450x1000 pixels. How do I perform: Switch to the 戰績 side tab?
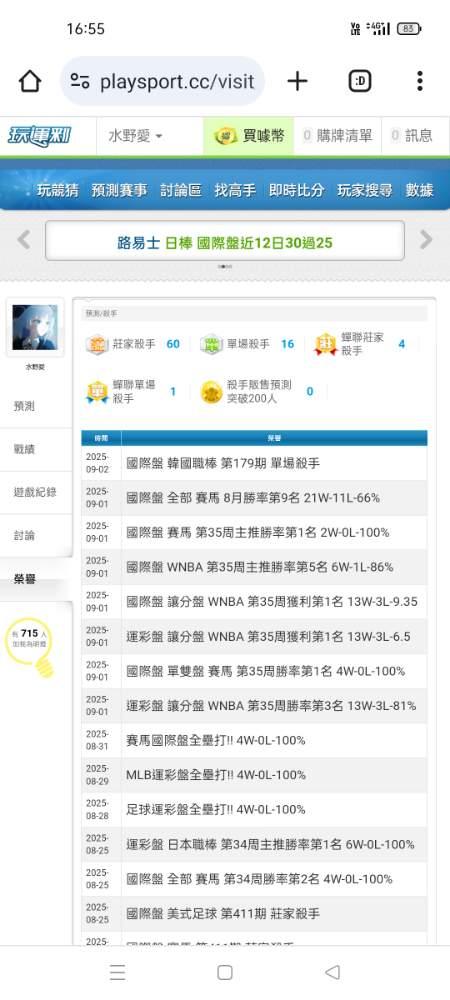coord(24,449)
